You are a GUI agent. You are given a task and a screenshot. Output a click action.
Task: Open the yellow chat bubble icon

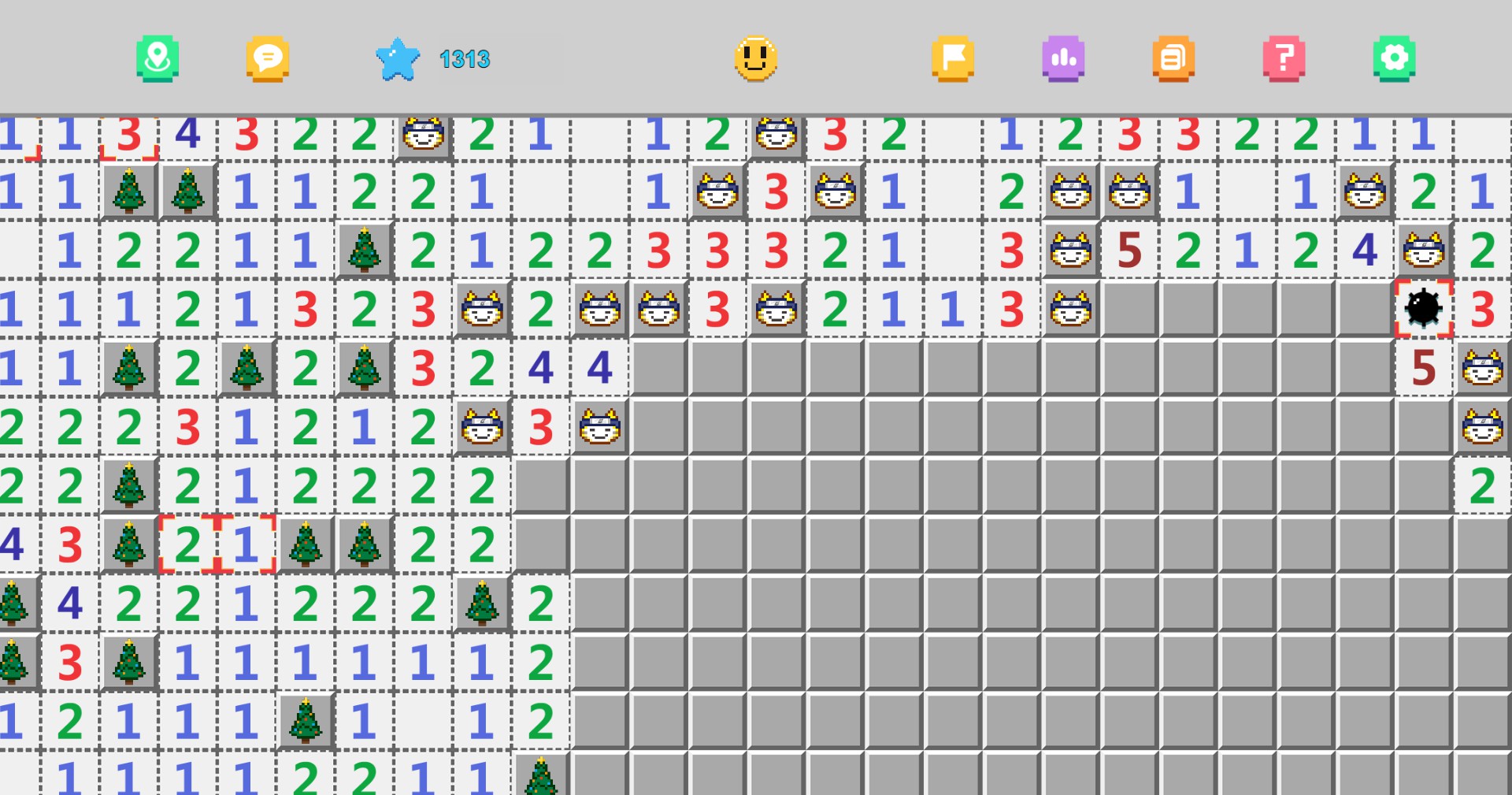click(x=267, y=58)
